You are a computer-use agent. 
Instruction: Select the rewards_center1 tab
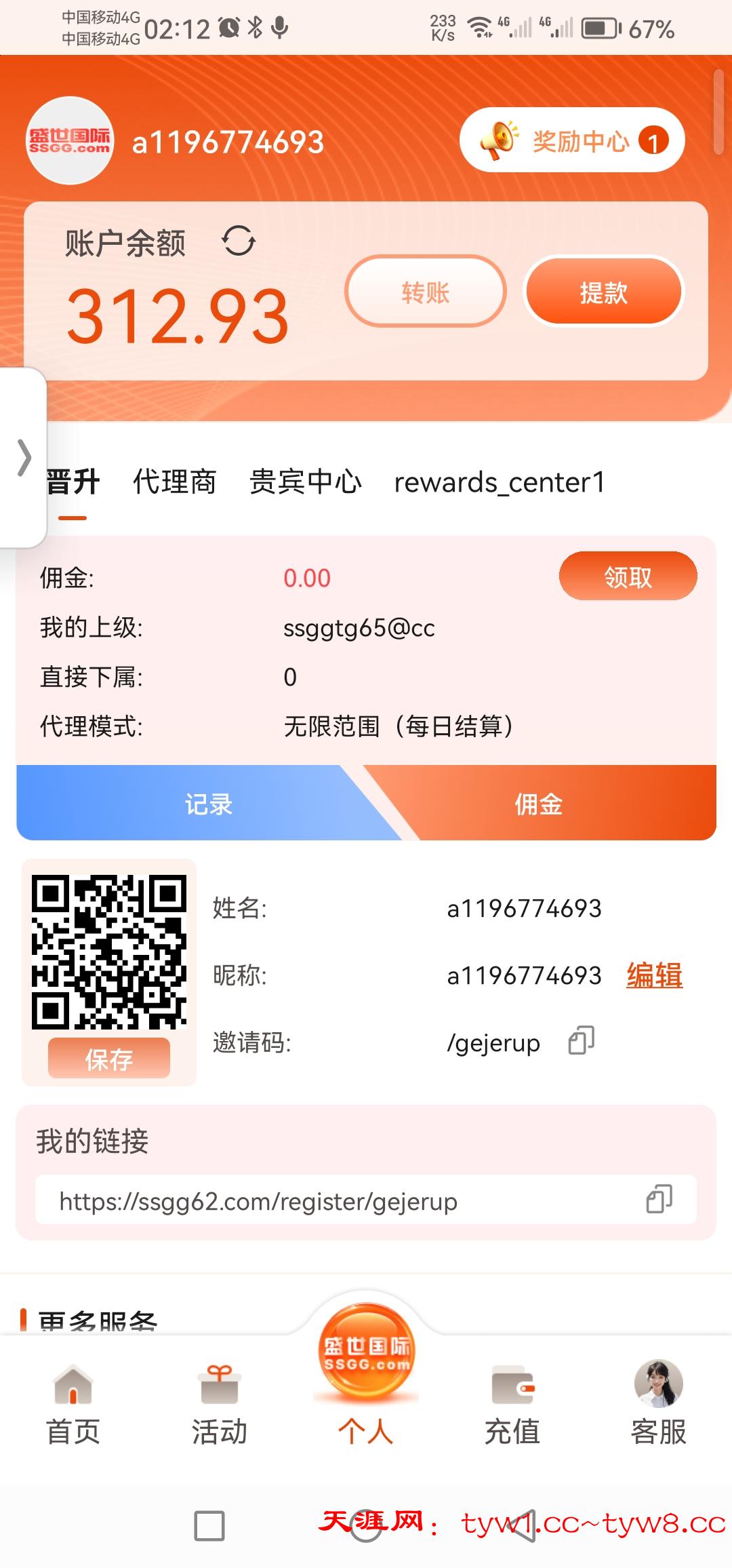tap(499, 482)
